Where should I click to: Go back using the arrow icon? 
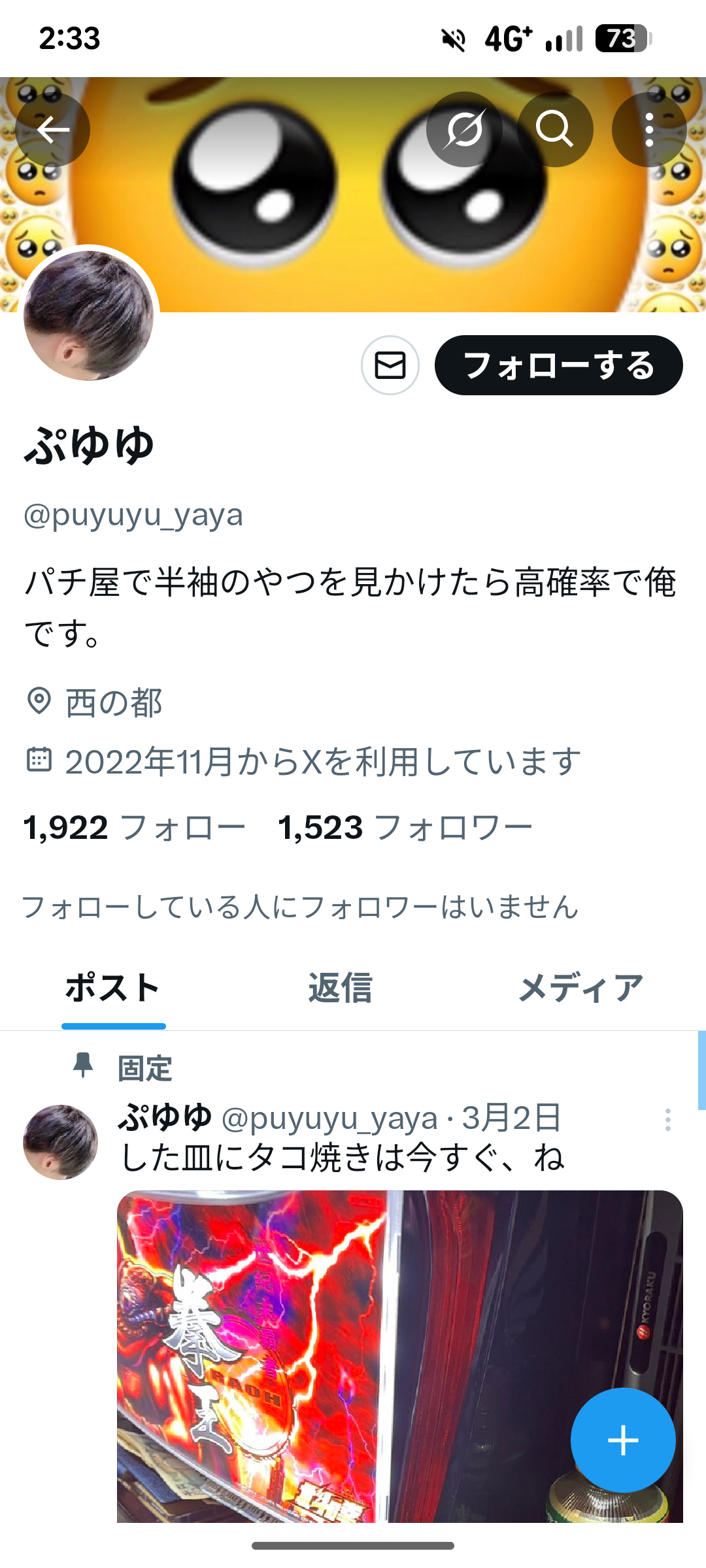click(53, 129)
